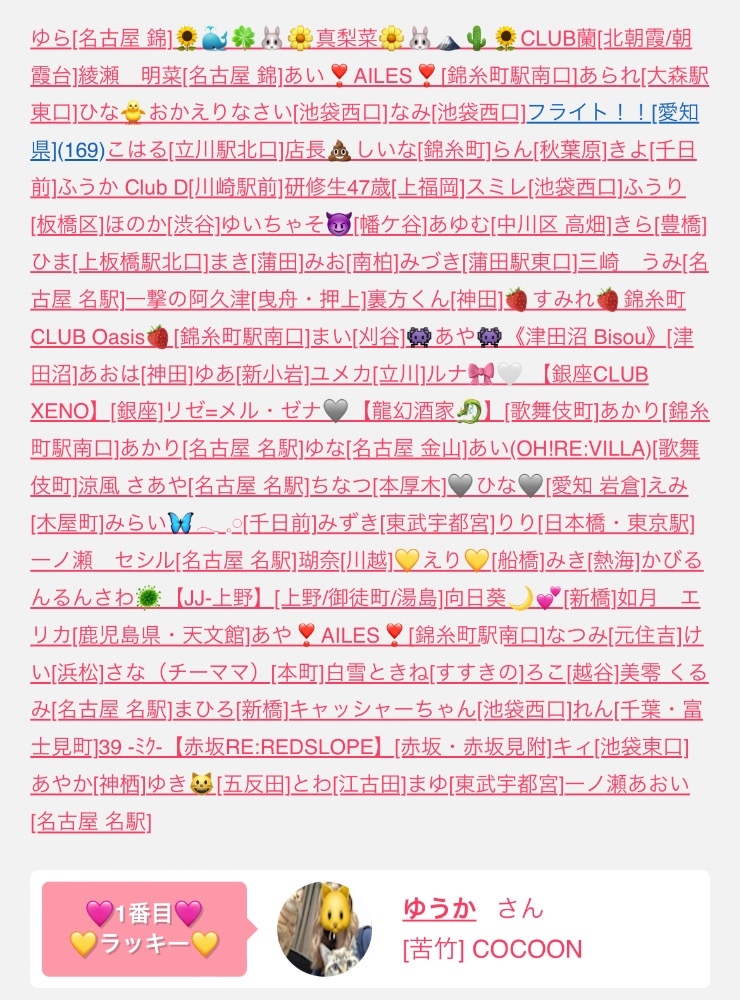The height and width of the screenshot is (1000, 740).
Task: Open the キィ[池袋東口] link
Action: [x=621, y=747]
